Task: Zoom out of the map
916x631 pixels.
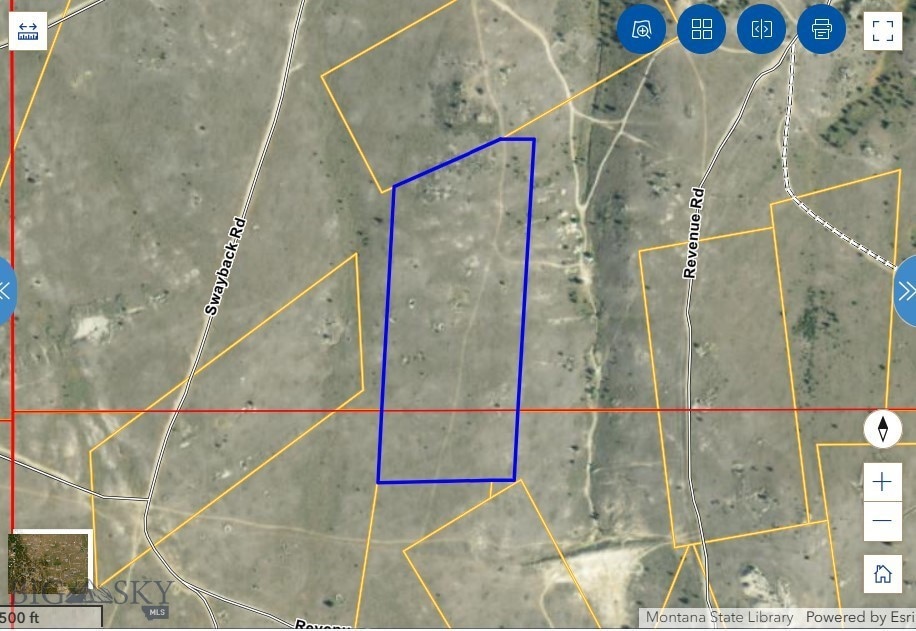Action: [882, 521]
